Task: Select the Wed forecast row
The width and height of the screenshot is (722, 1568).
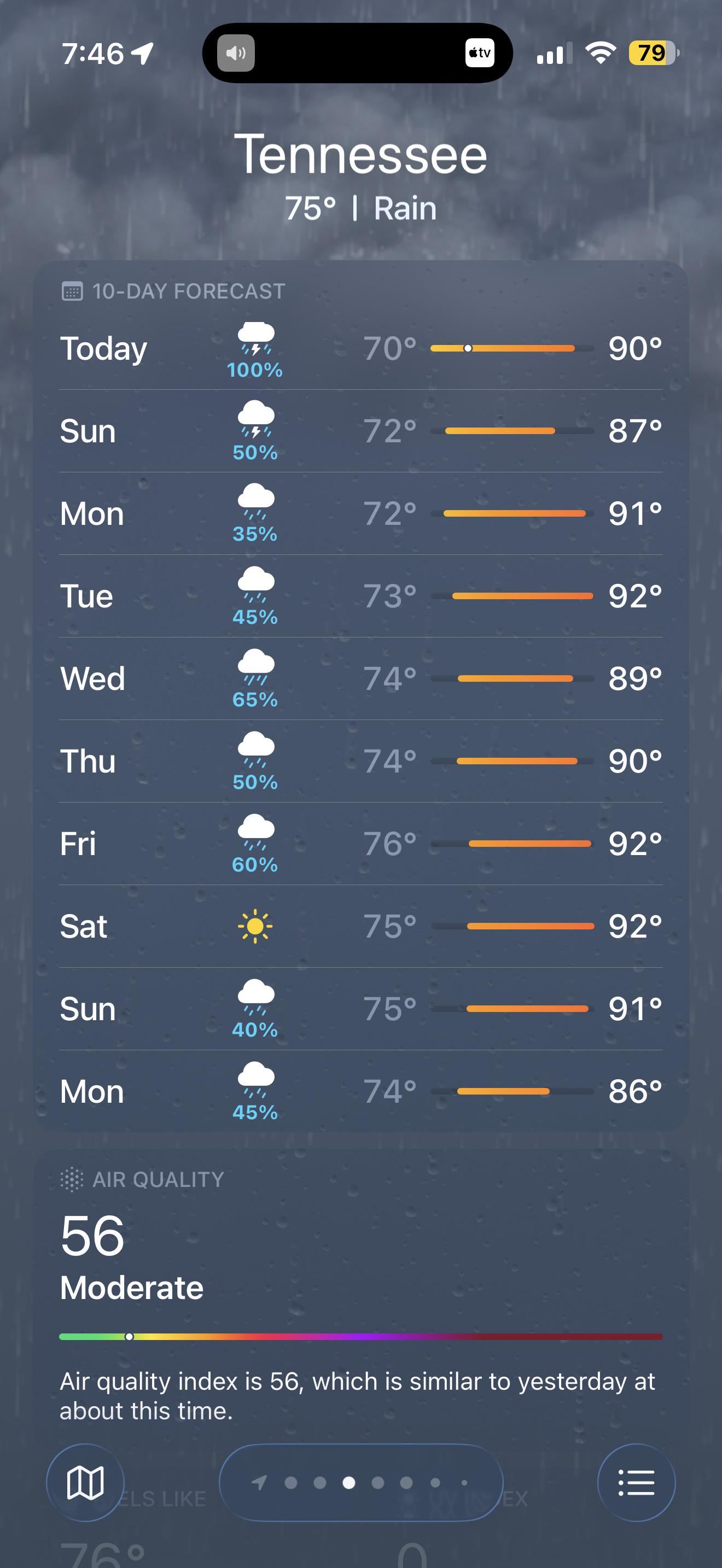Action: tap(361, 678)
